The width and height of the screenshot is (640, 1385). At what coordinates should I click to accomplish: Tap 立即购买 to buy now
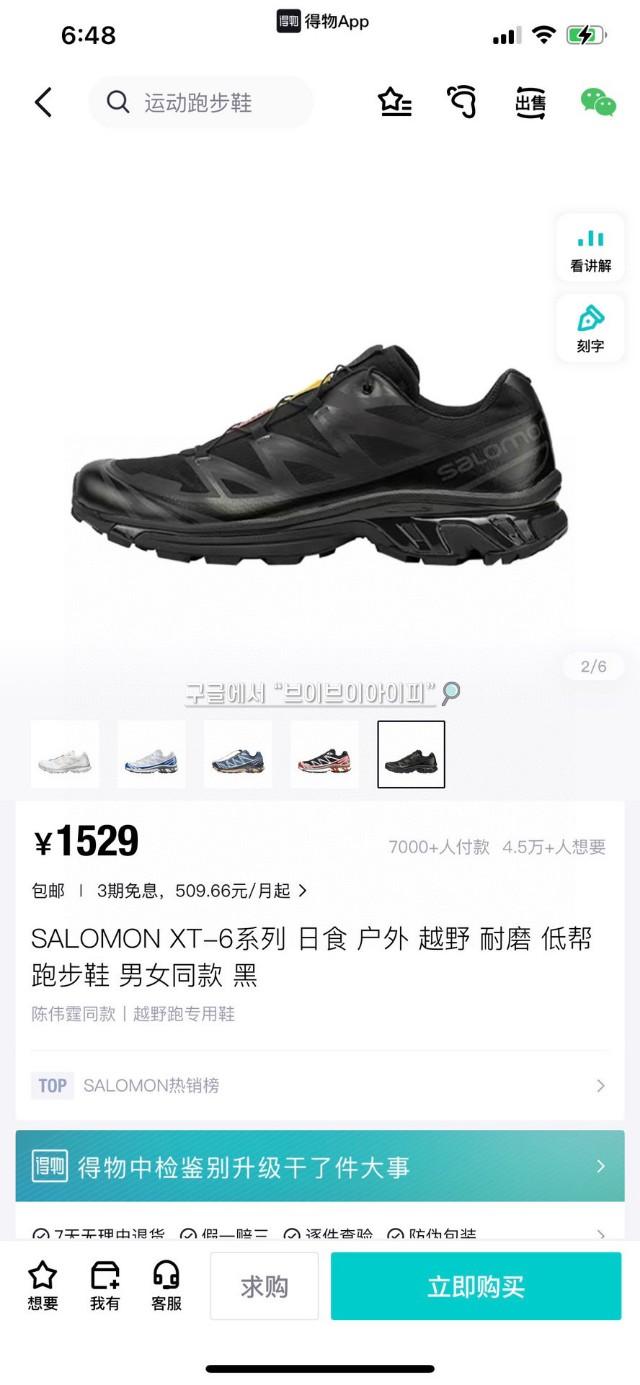(x=476, y=1286)
